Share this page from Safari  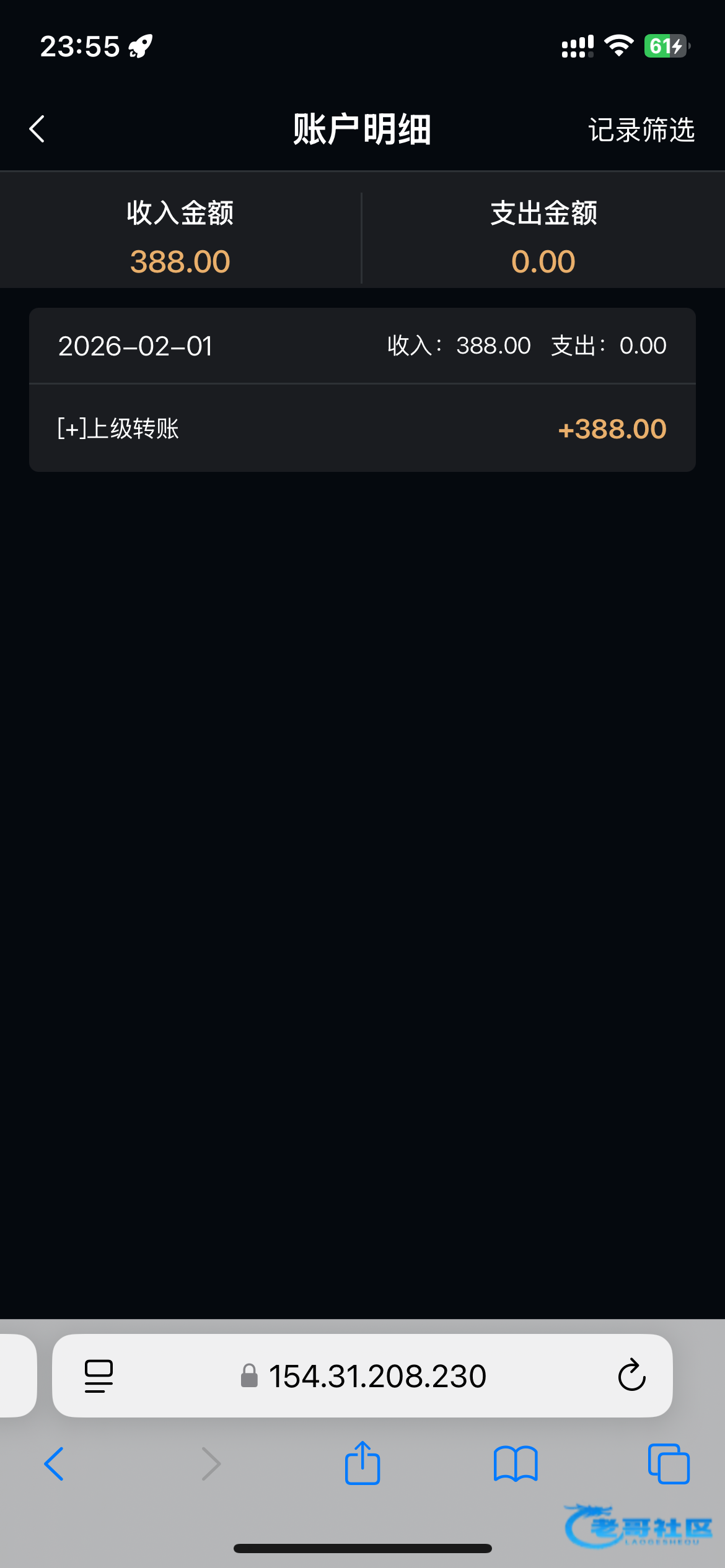click(362, 1464)
